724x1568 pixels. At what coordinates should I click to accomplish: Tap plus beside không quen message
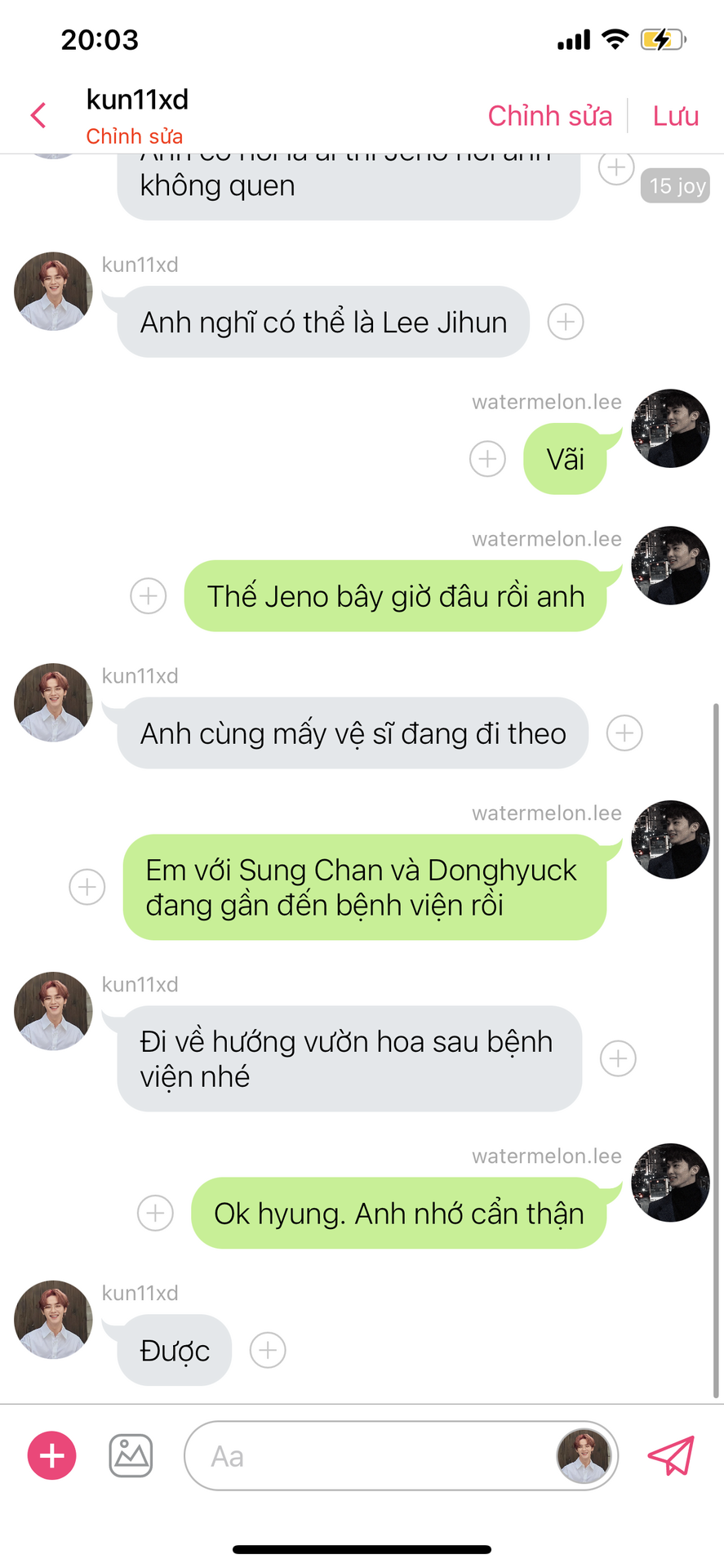[x=615, y=168]
